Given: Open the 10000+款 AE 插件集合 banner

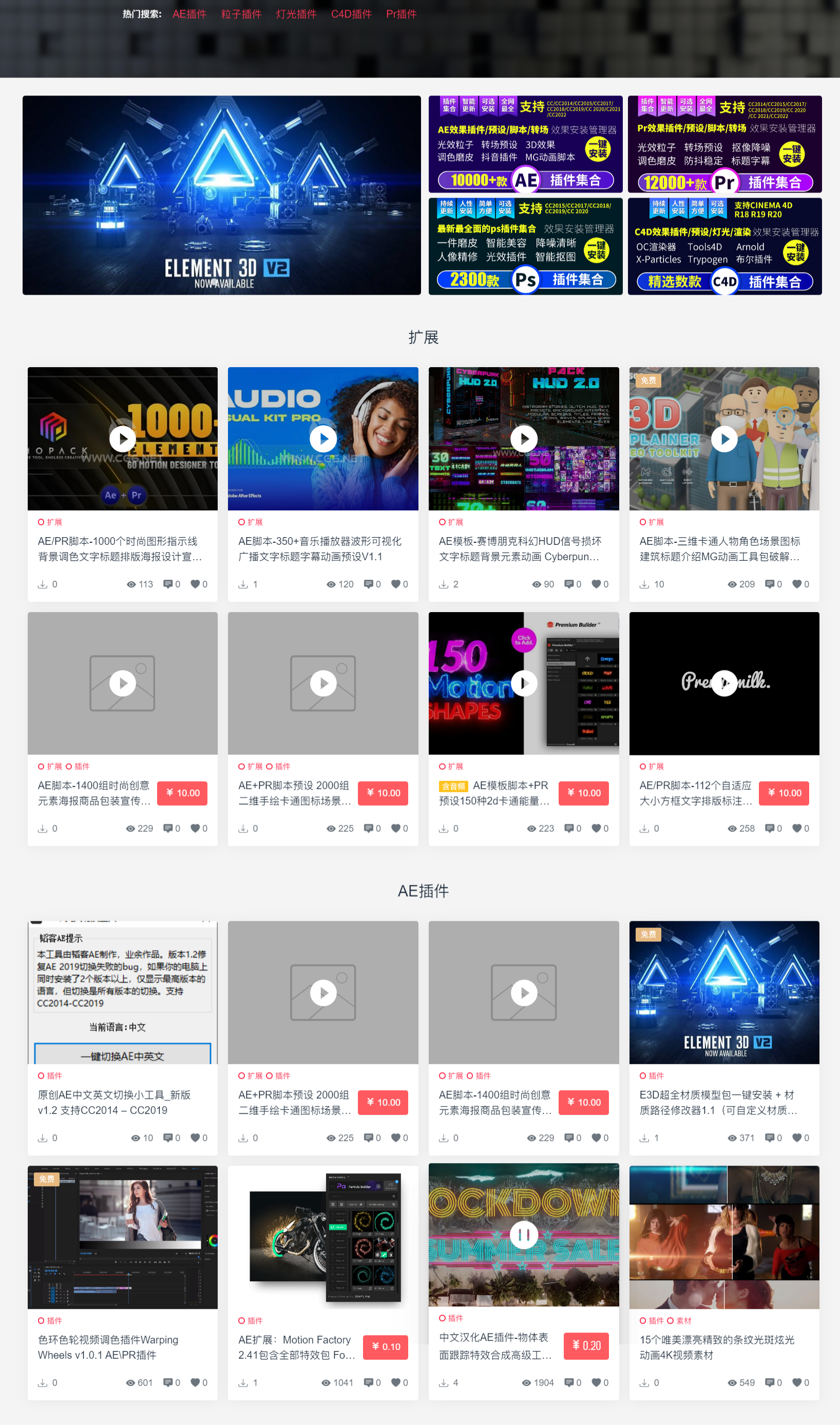Looking at the screenshot, I should (525, 144).
